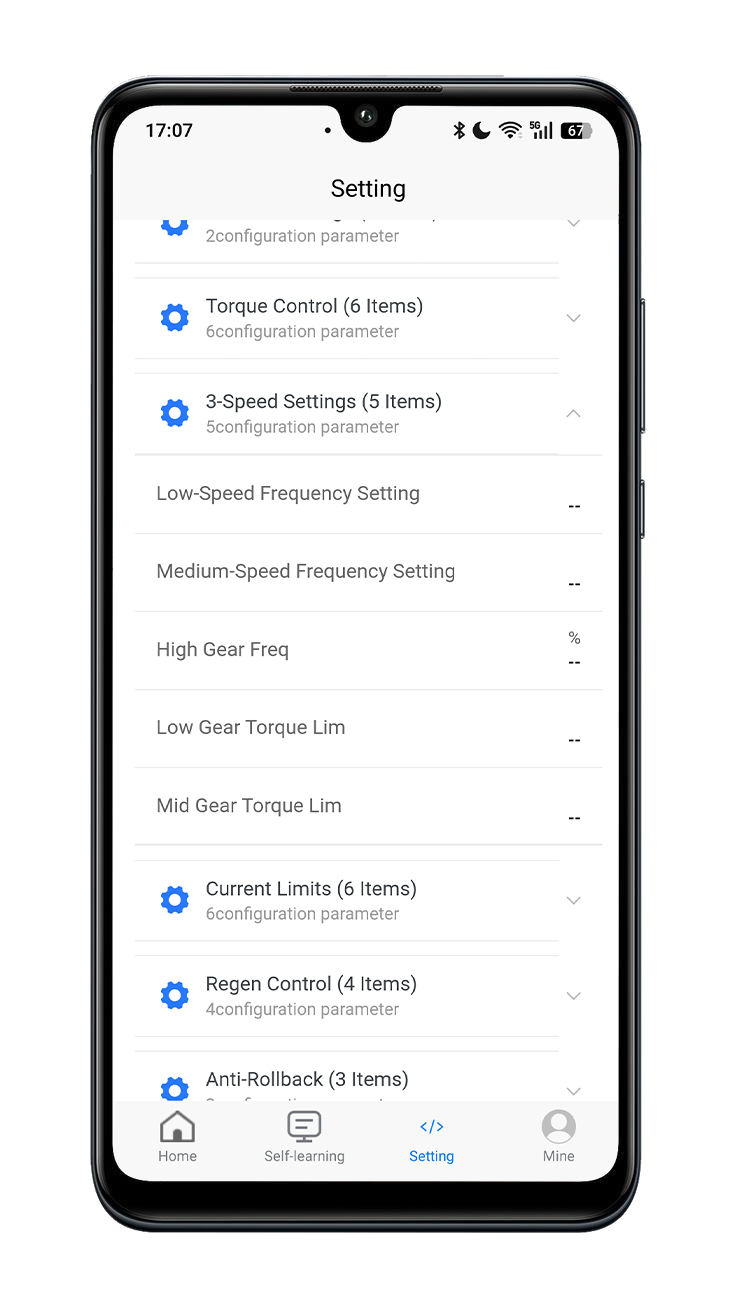Select the Setting tab
736x1308 pixels.
pyautogui.click(x=431, y=1139)
